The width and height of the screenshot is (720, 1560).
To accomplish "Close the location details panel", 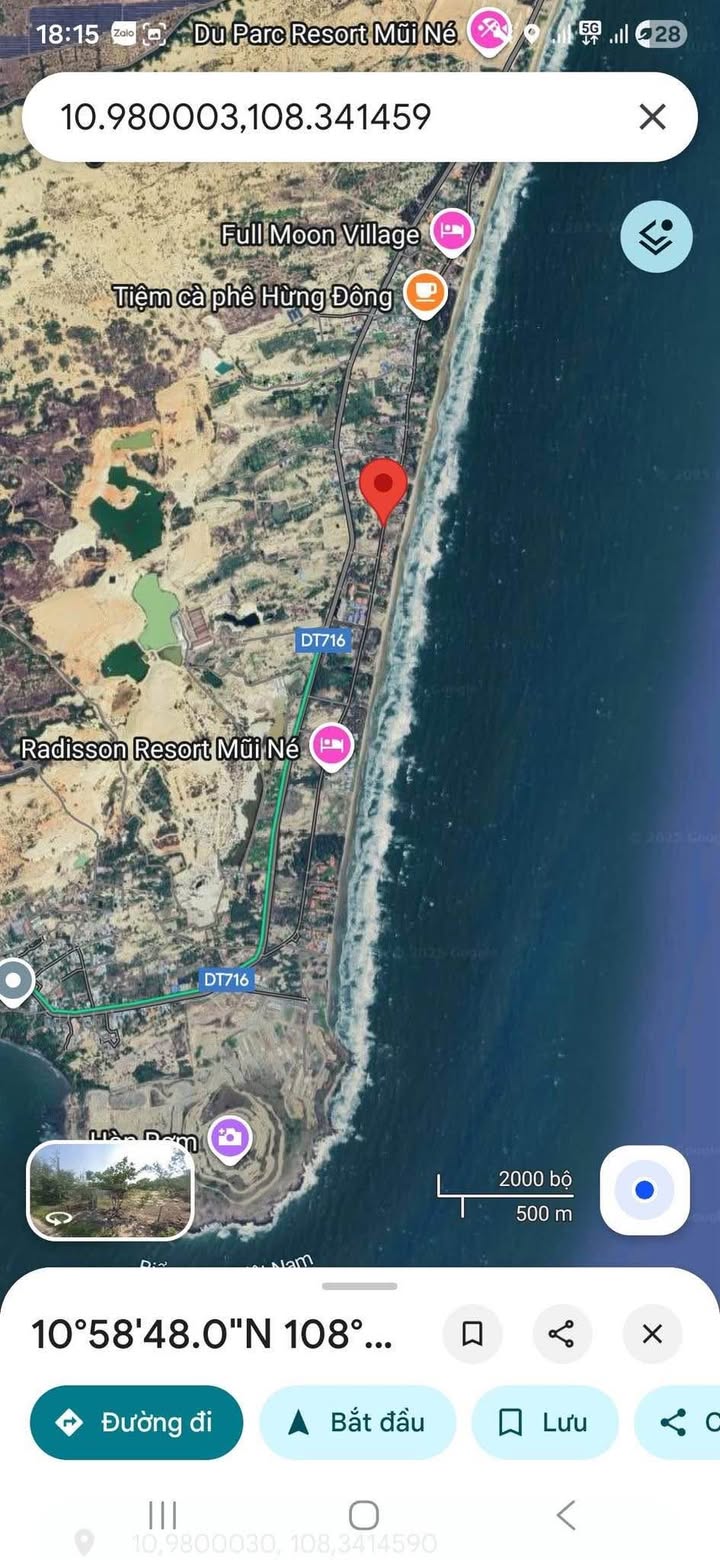I will (x=652, y=1333).
